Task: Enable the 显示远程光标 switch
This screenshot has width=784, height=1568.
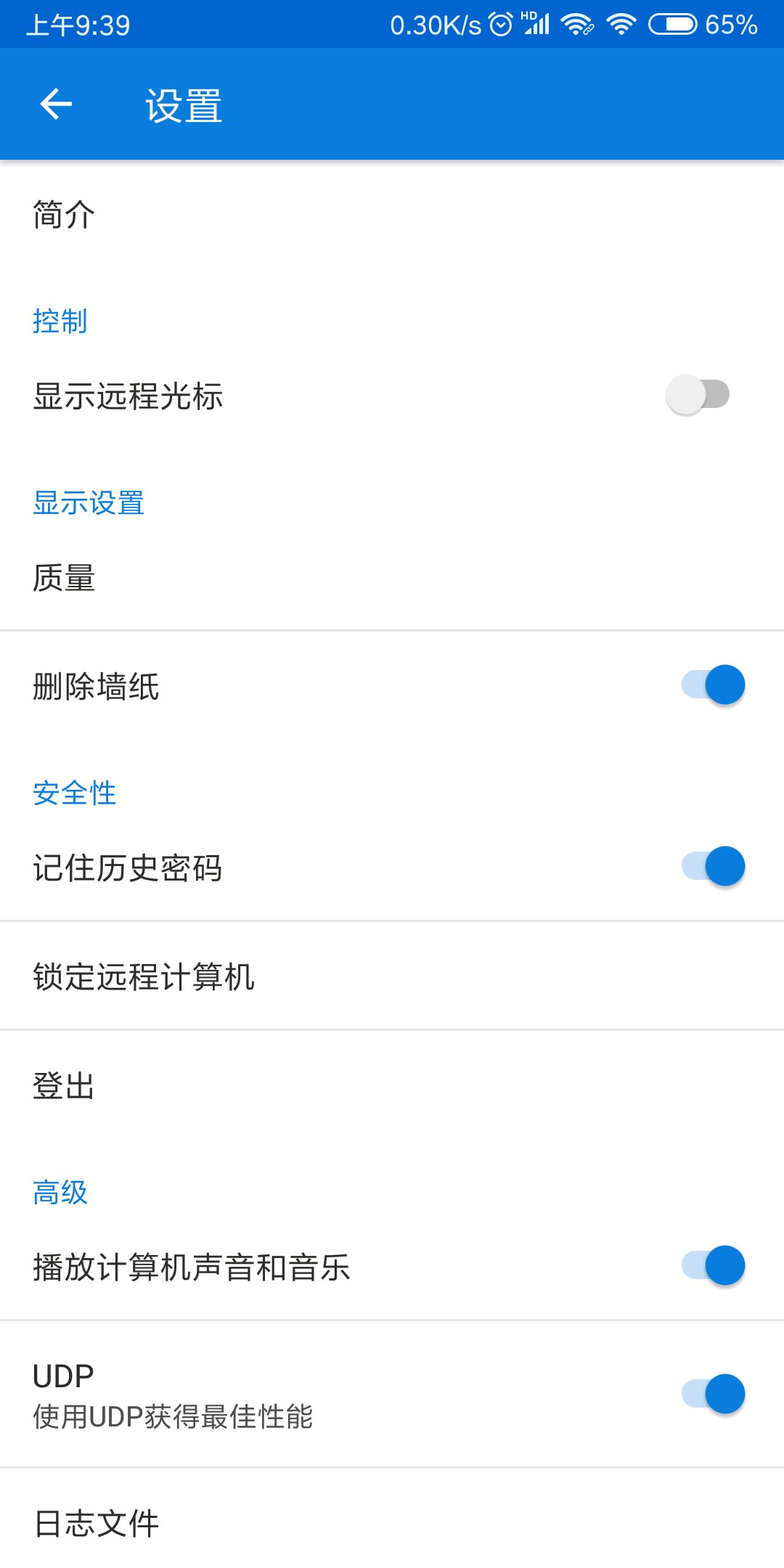Action: (698, 395)
